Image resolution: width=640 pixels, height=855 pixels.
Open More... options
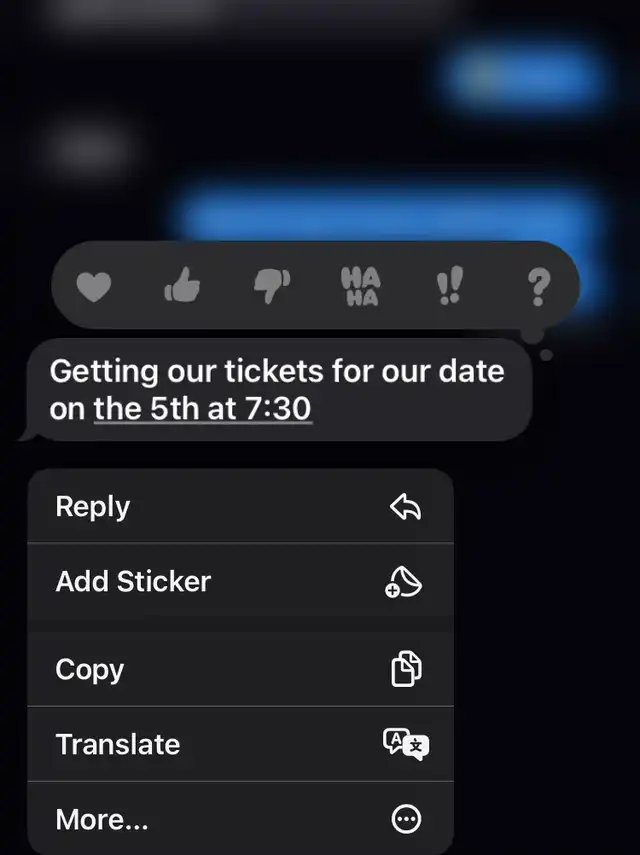click(240, 820)
